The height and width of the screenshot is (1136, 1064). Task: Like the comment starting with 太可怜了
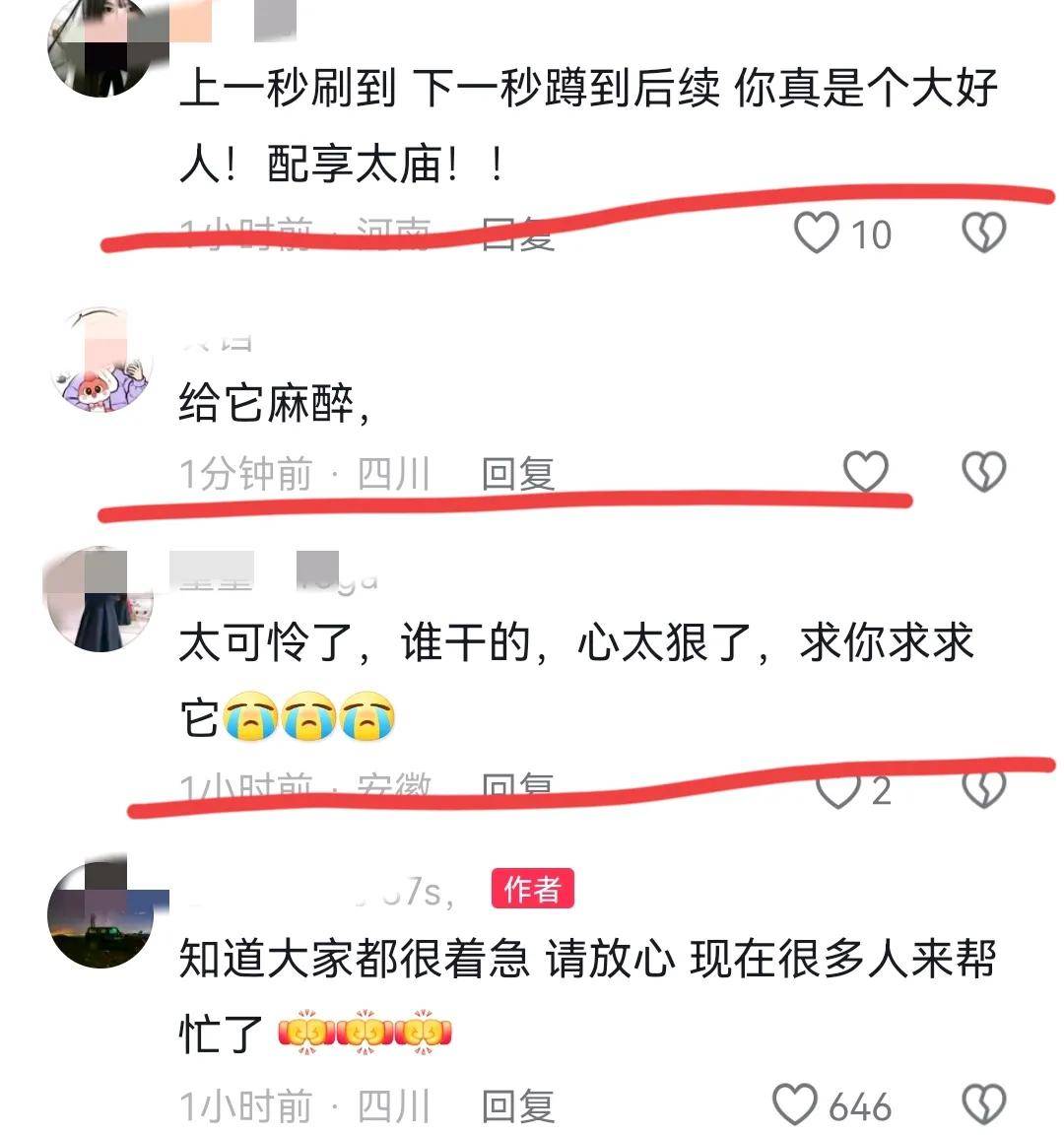[x=839, y=790]
